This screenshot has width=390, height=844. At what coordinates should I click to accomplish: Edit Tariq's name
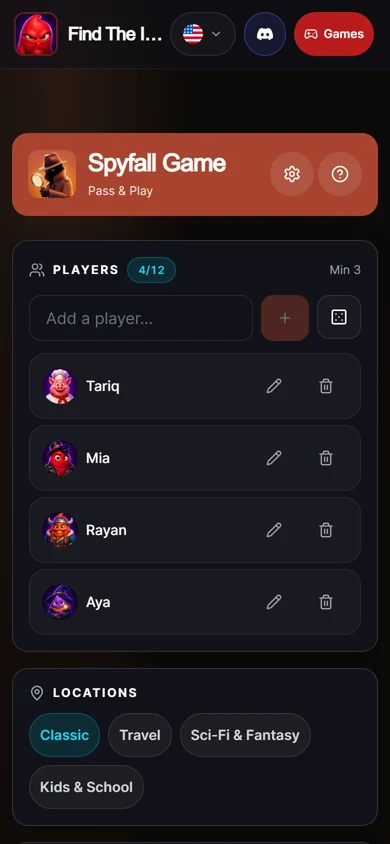[x=274, y=386]
